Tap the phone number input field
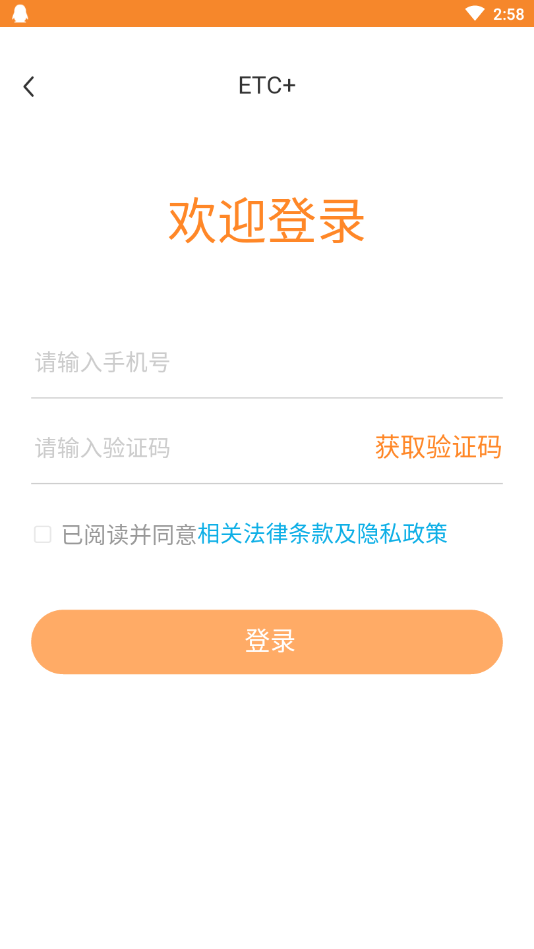This screenshot has width=534, height=949. click(266, 363)
